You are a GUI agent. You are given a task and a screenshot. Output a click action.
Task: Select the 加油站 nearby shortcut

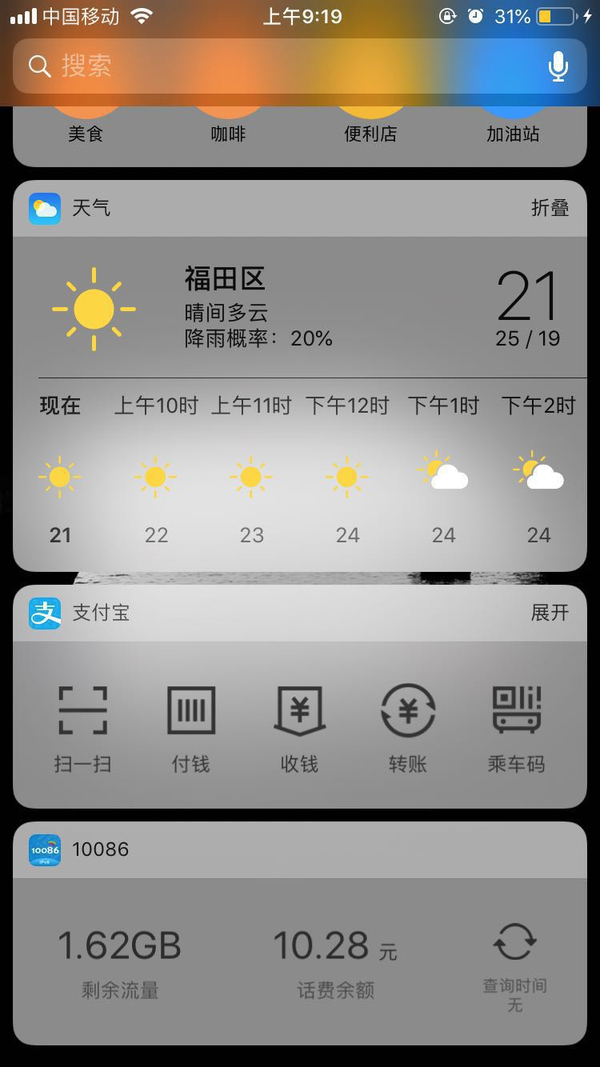(513, 125)
